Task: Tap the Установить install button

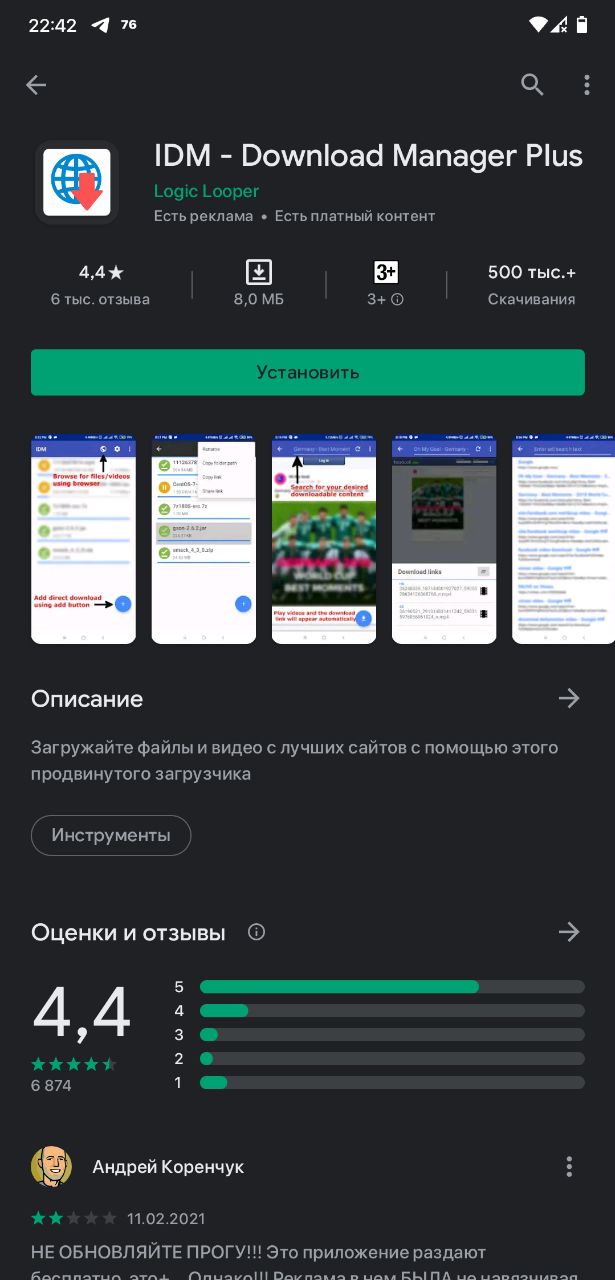Action: (x=307, y=372)
